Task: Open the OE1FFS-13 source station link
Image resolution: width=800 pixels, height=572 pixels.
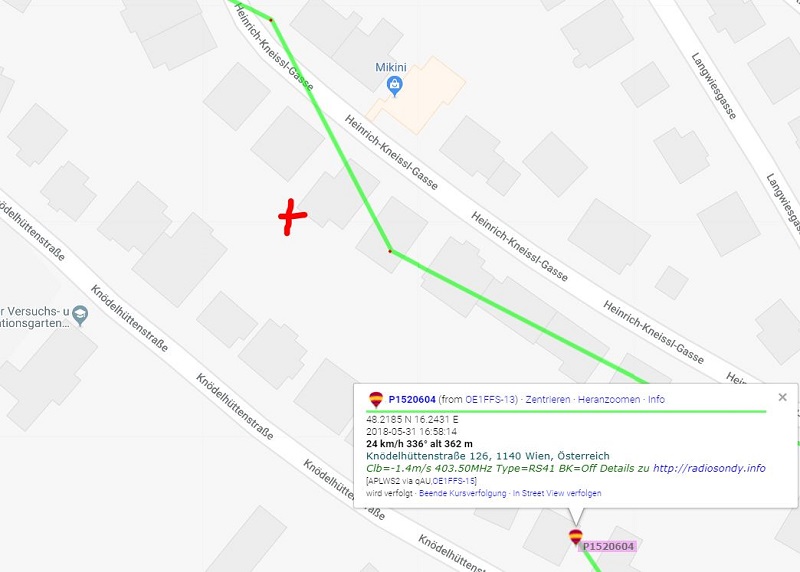Action: (x=491, y=399)
